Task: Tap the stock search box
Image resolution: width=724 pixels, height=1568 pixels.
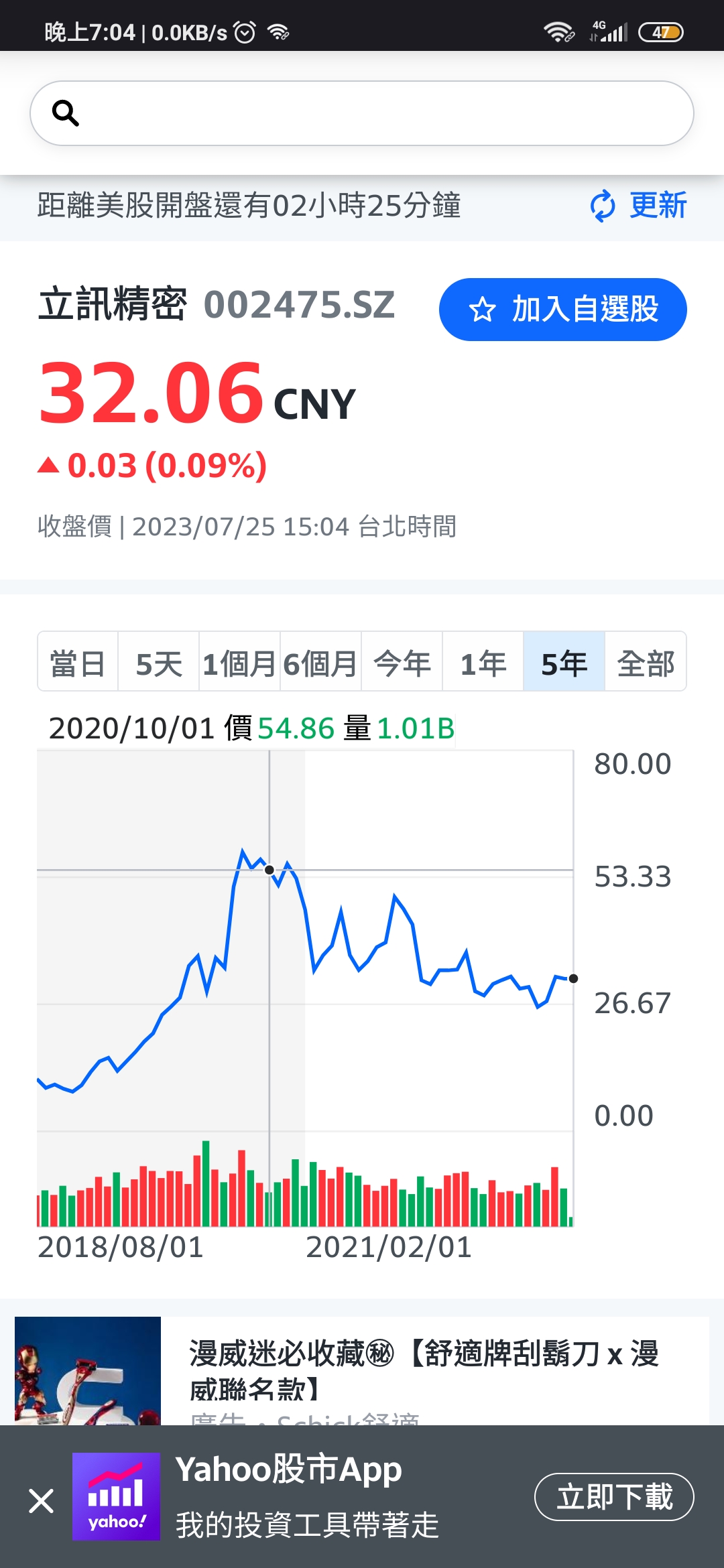Action: [362, 113]
